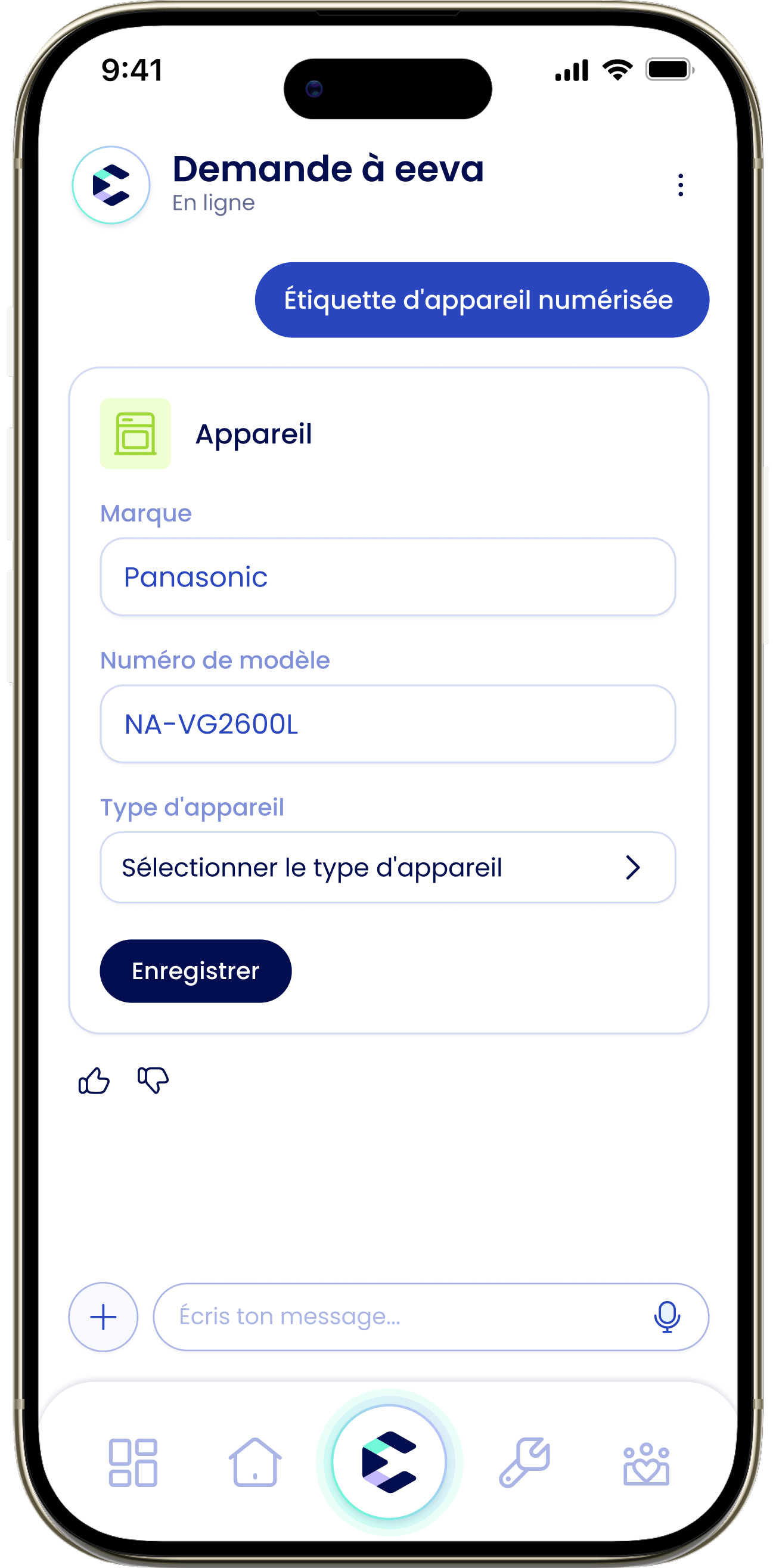Viewport: 776px width, 1568px height.
Task: Open the plus attachment button
Action: coord(104,1317)
